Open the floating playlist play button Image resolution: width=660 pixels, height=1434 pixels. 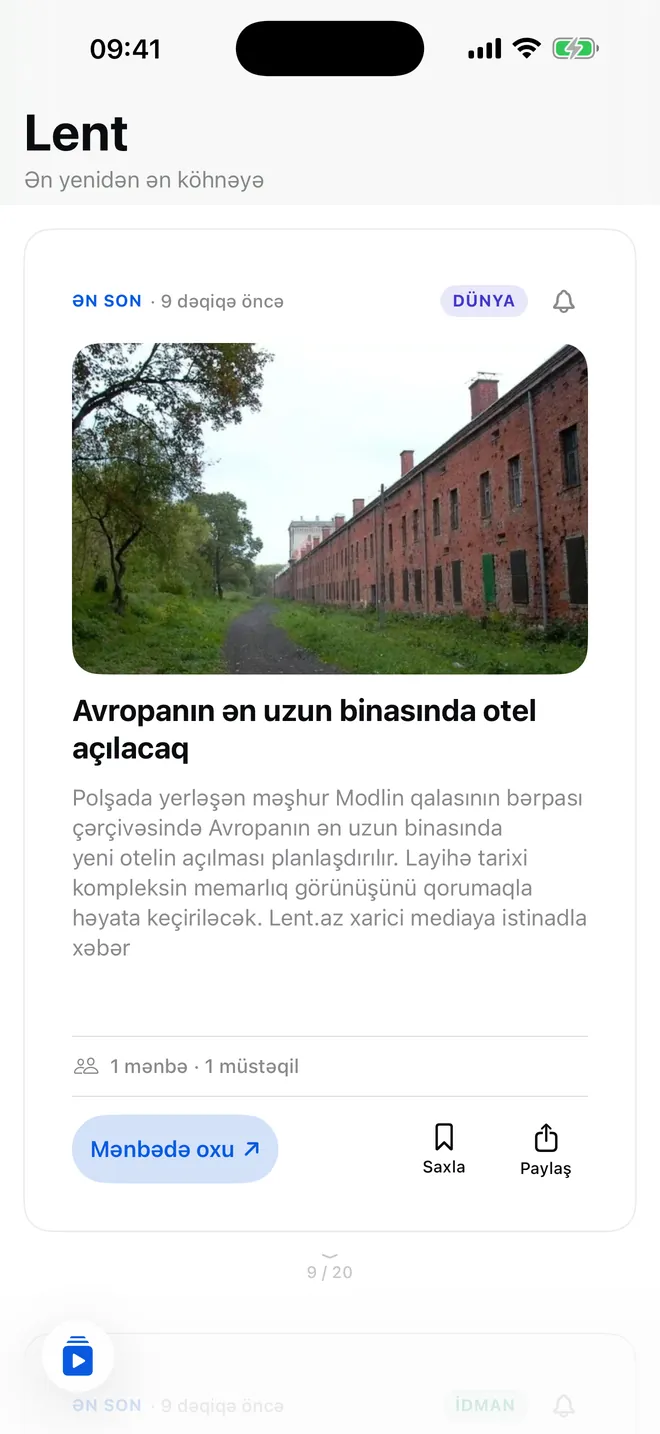[x=78, y=1356]
